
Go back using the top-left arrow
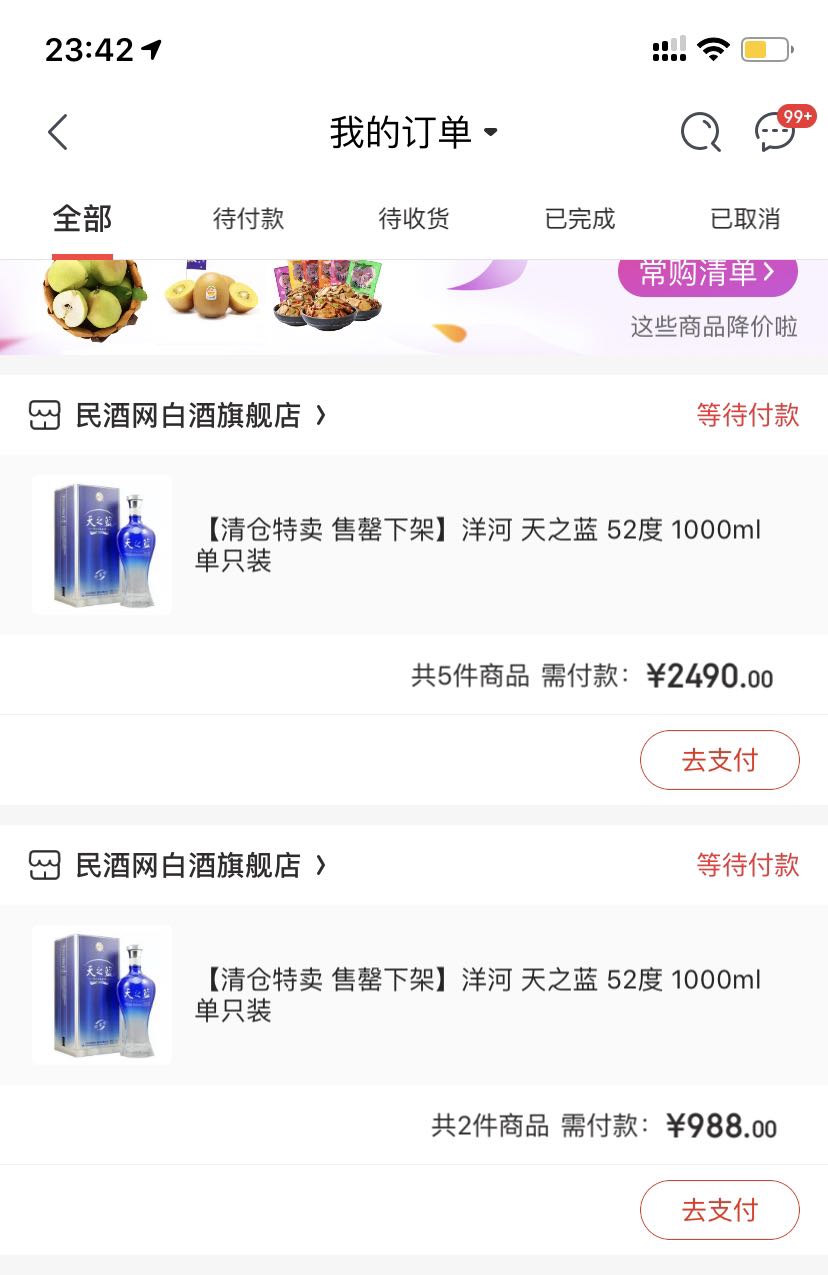pos(58,132)
